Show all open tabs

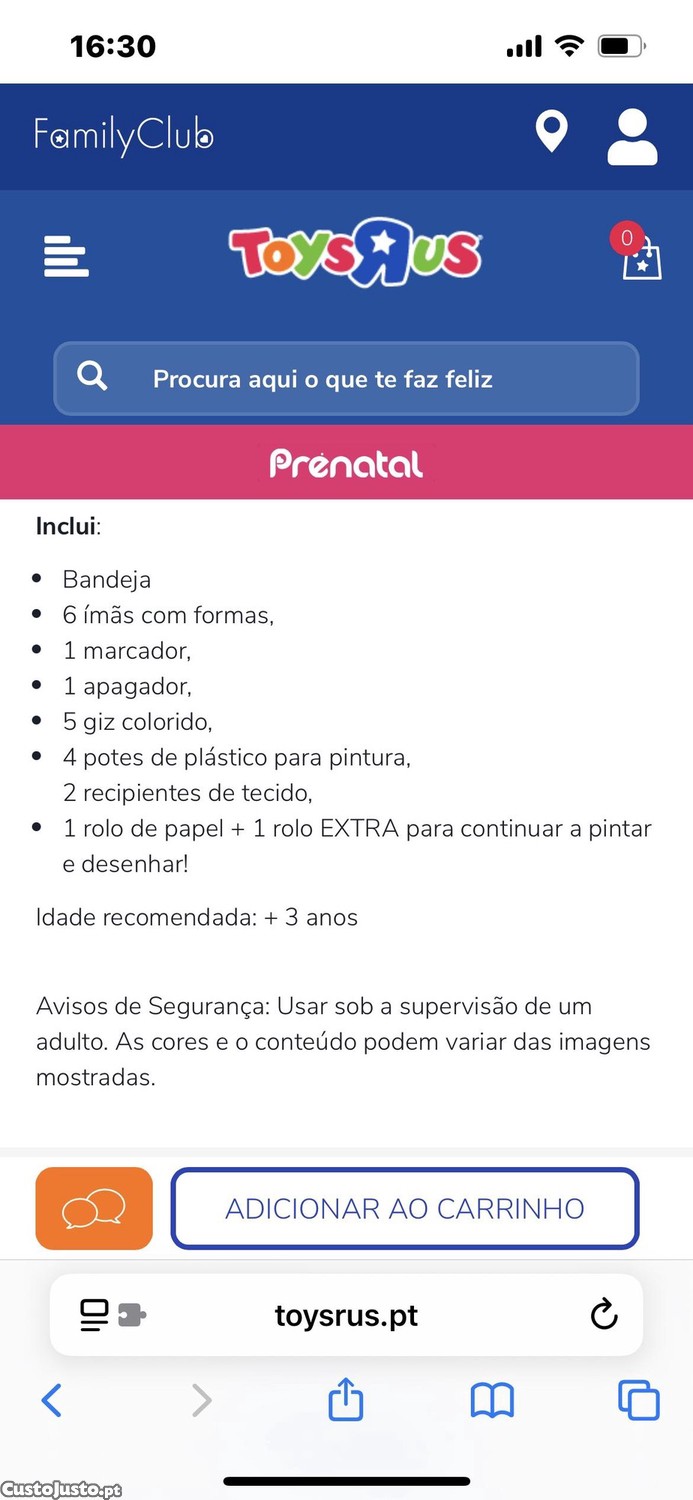(638, 1400)
